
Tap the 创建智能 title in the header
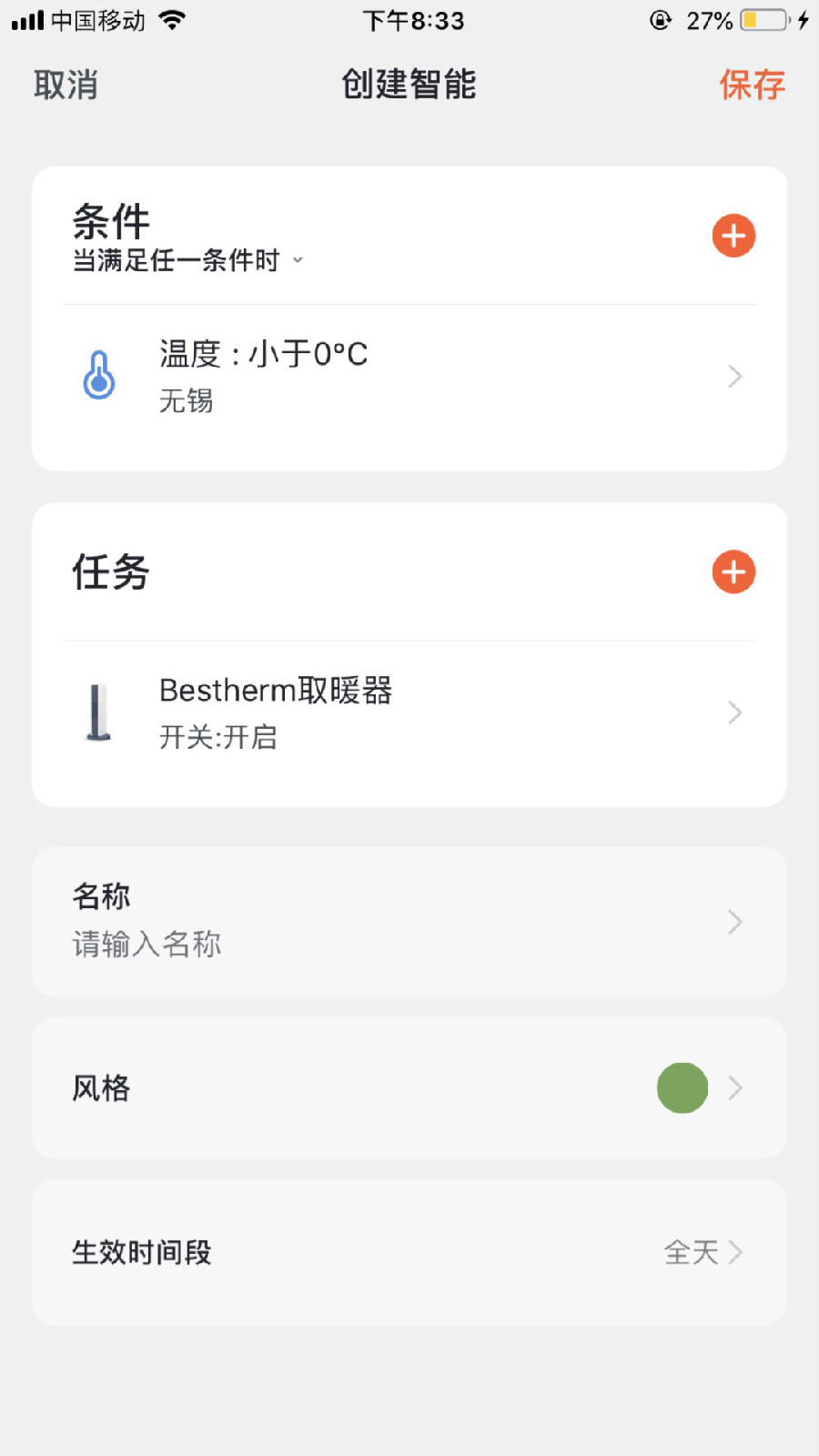pyautogui.click(x=409, y=85)
